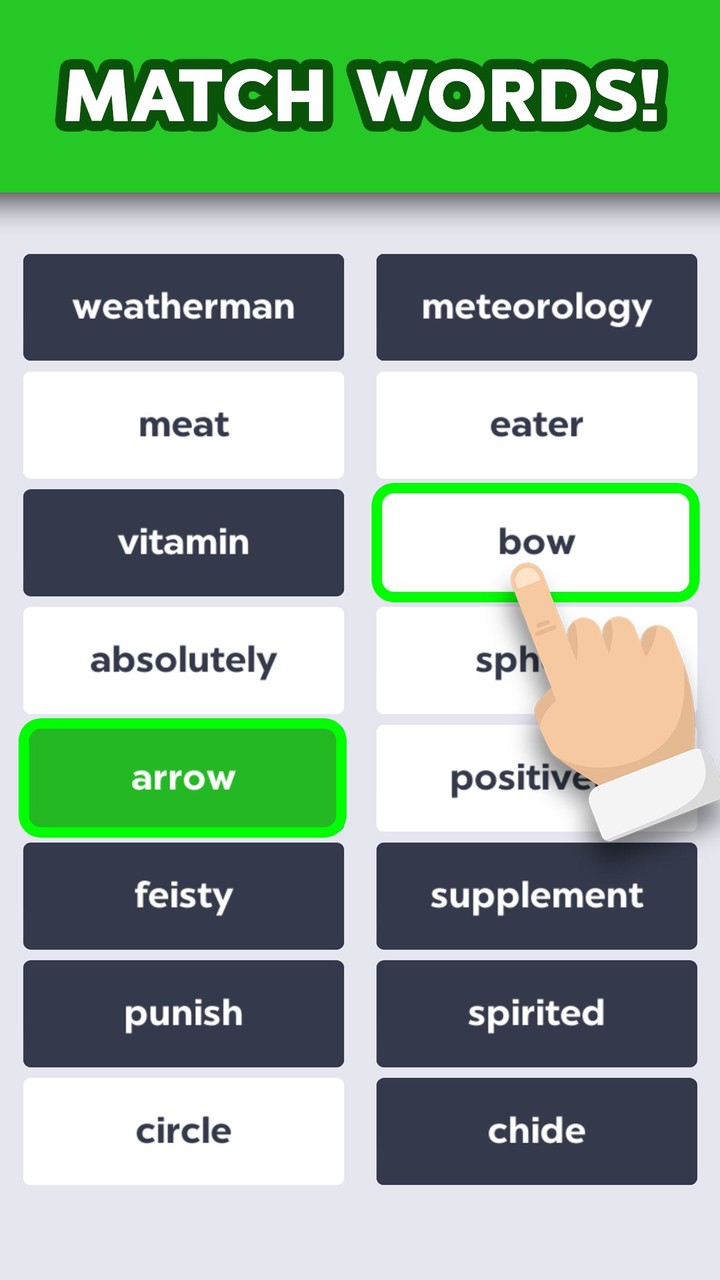Select the word tile "weatherman"

[x=183, y=307]
